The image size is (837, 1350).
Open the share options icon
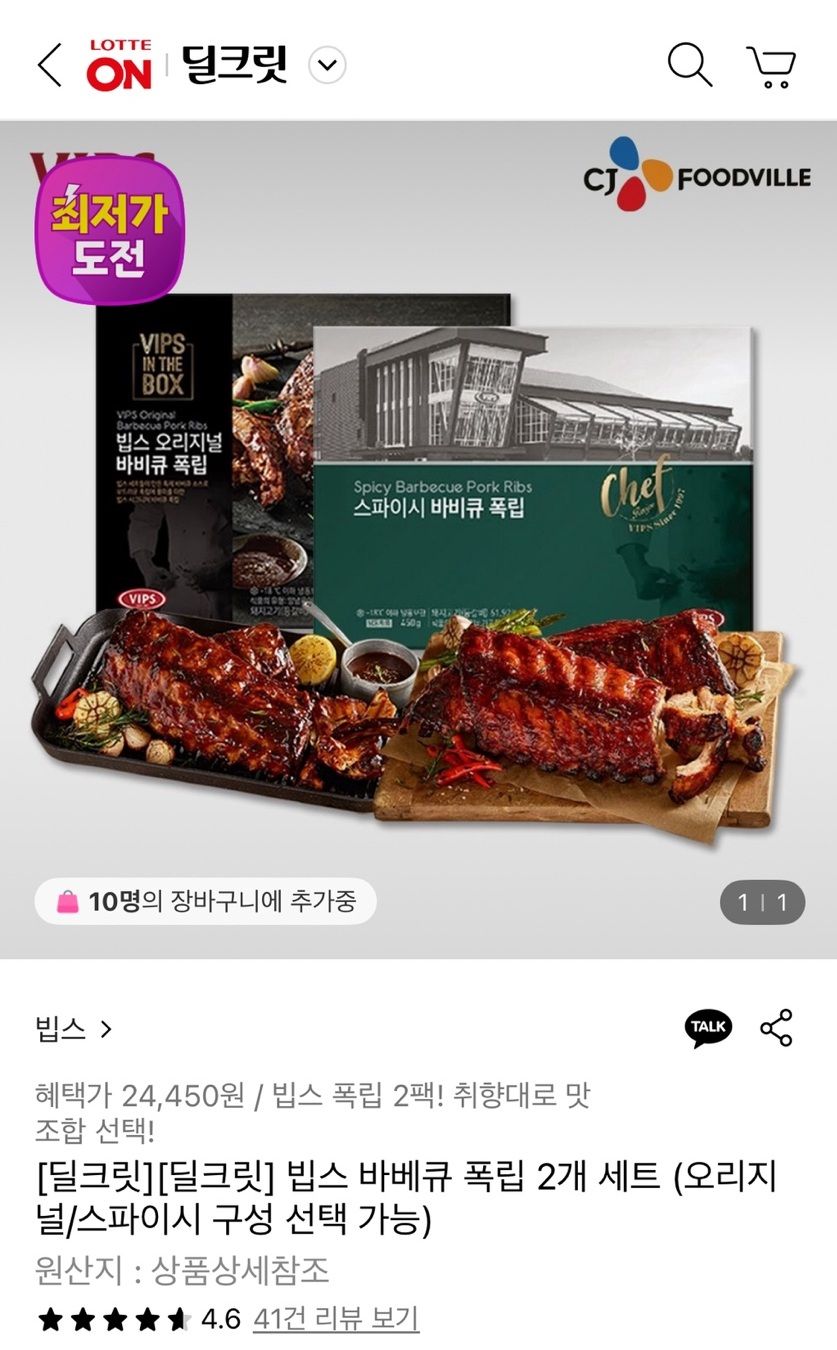pyautogui.click(x=776, y=1028)
